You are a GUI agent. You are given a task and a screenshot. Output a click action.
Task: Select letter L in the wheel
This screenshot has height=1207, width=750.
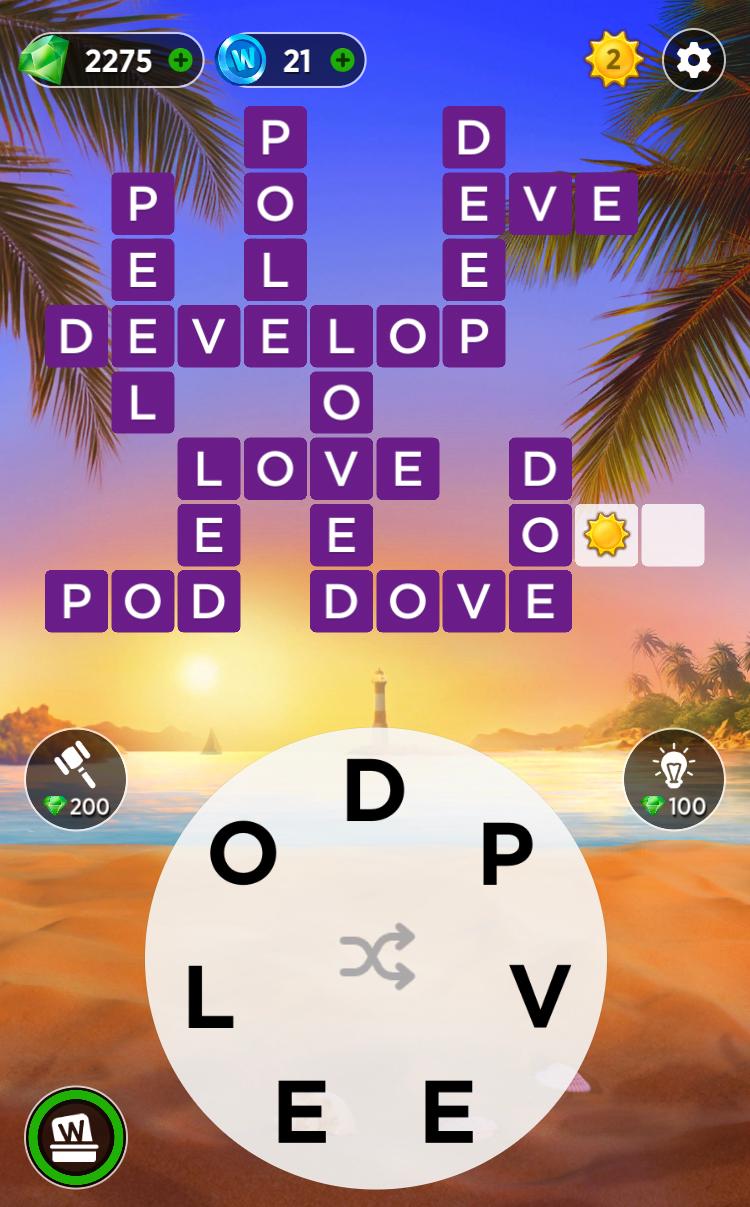coord(209,1000)
